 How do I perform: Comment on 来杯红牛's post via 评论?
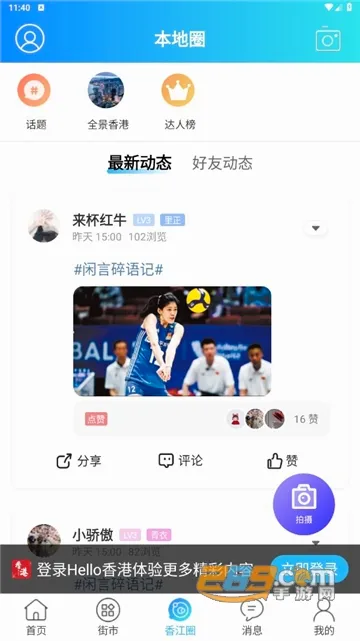pos(180,461)
